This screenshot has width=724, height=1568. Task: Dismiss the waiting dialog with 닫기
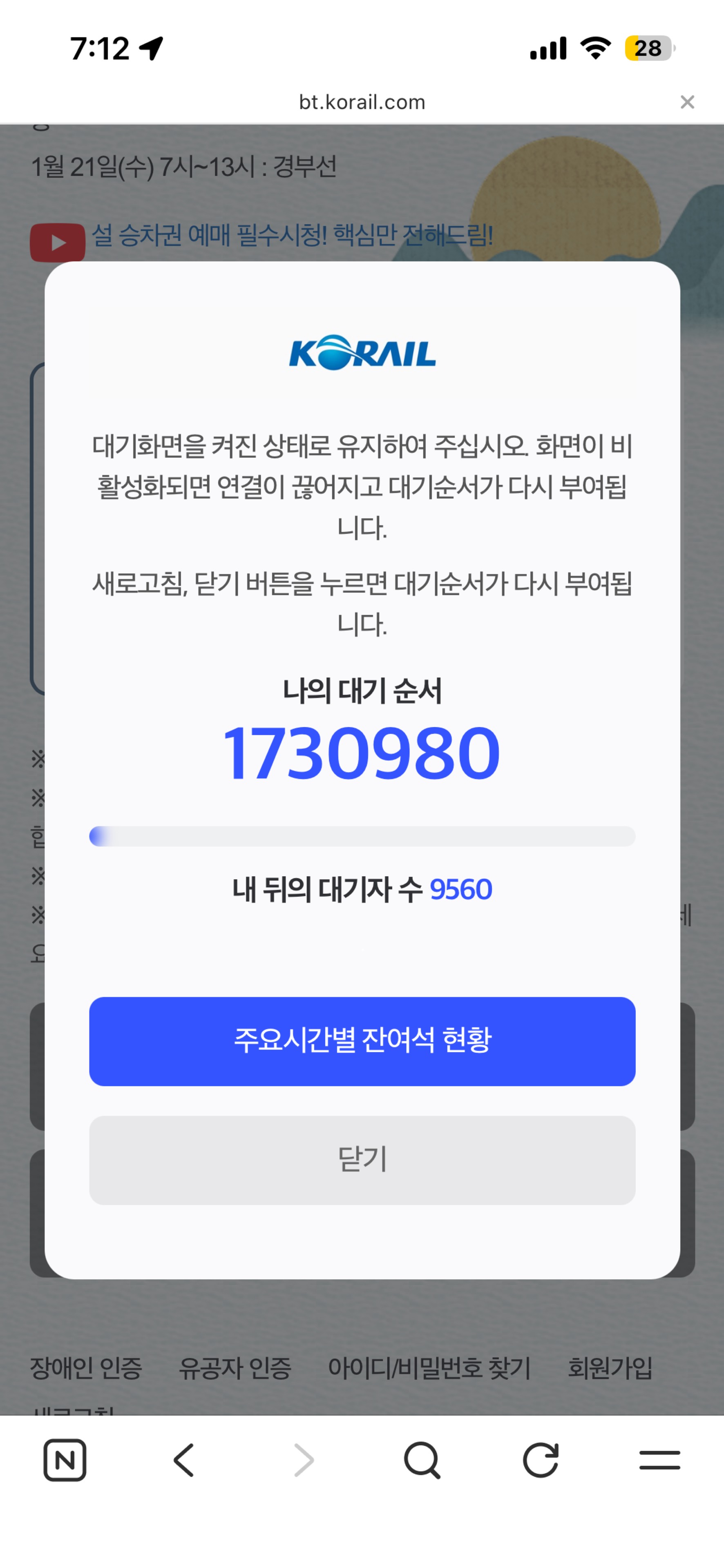[x=362, y=1160]
